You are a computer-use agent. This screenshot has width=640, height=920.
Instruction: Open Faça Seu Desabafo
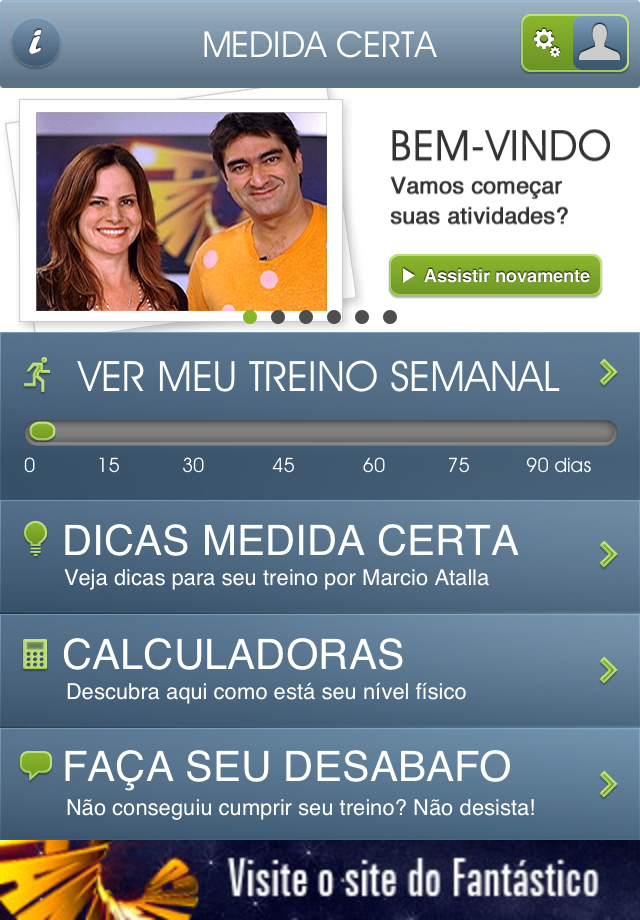(x=320, y=784)
